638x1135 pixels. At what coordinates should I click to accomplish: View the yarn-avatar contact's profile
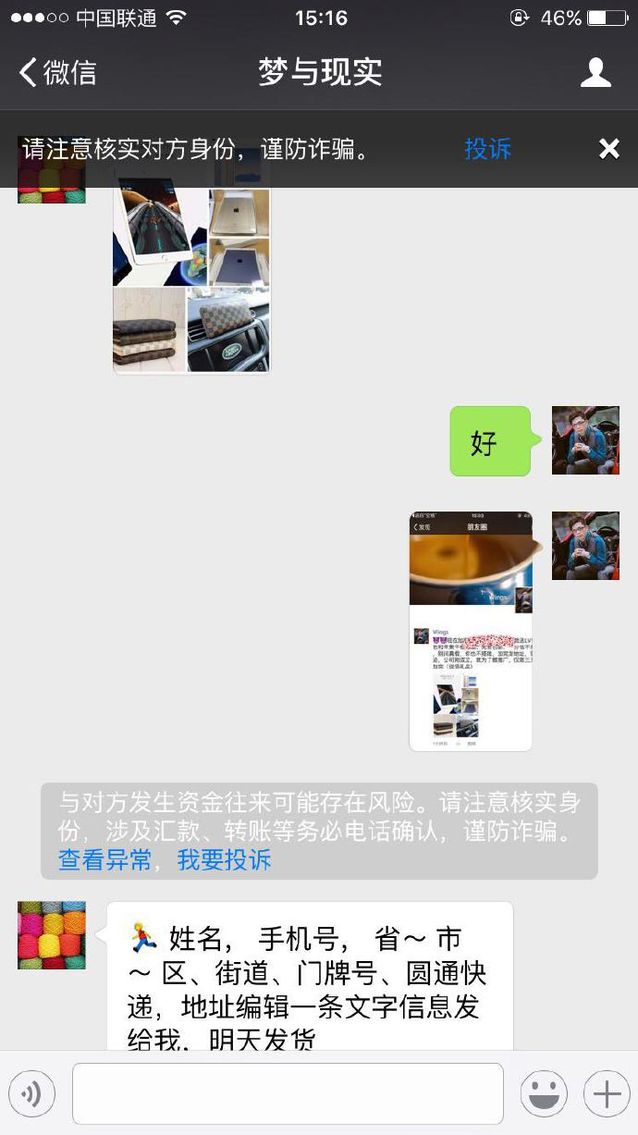click(x=52, y=935)
